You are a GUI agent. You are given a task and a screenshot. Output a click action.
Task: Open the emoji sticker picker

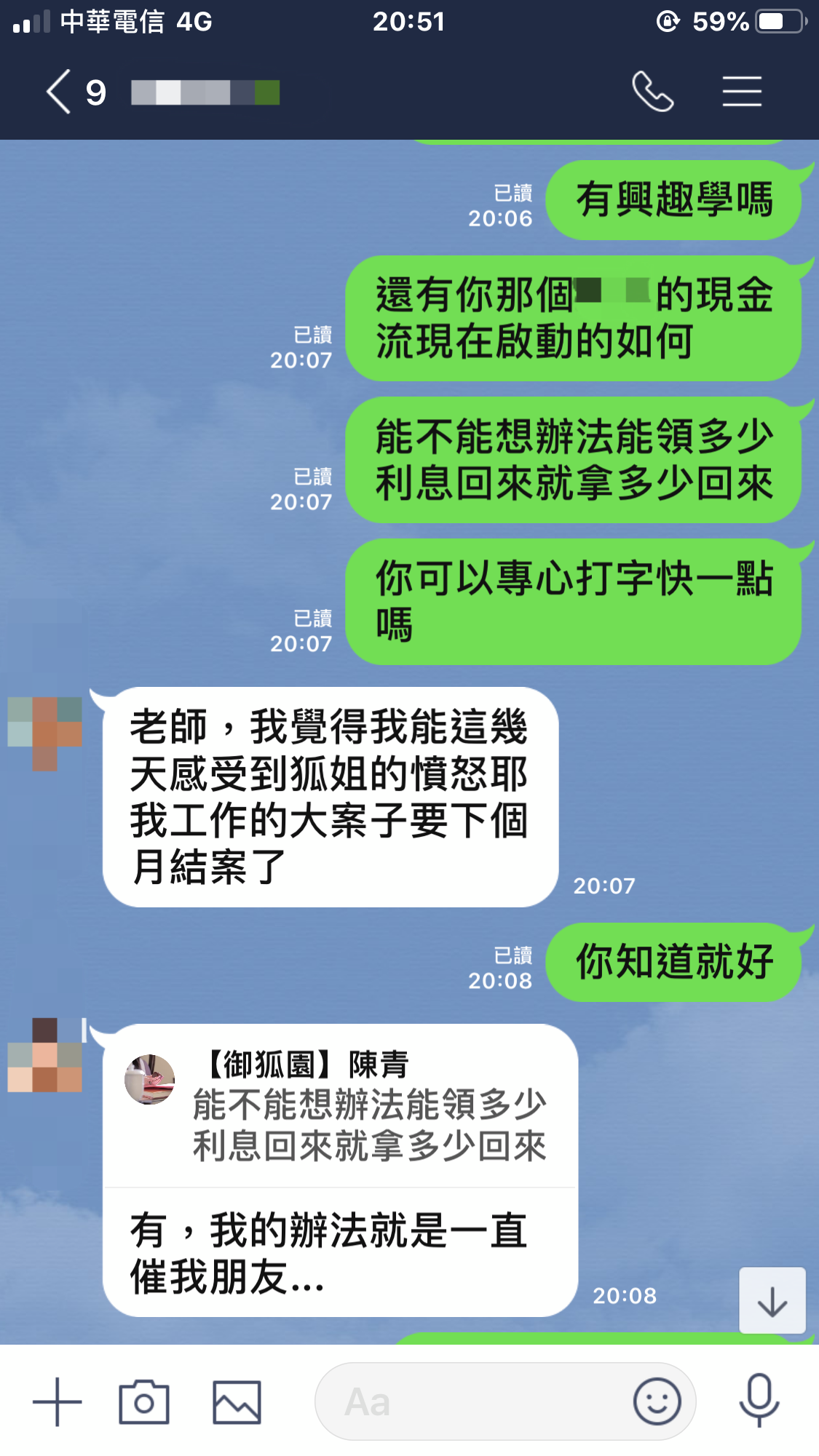click(657, 1401)
